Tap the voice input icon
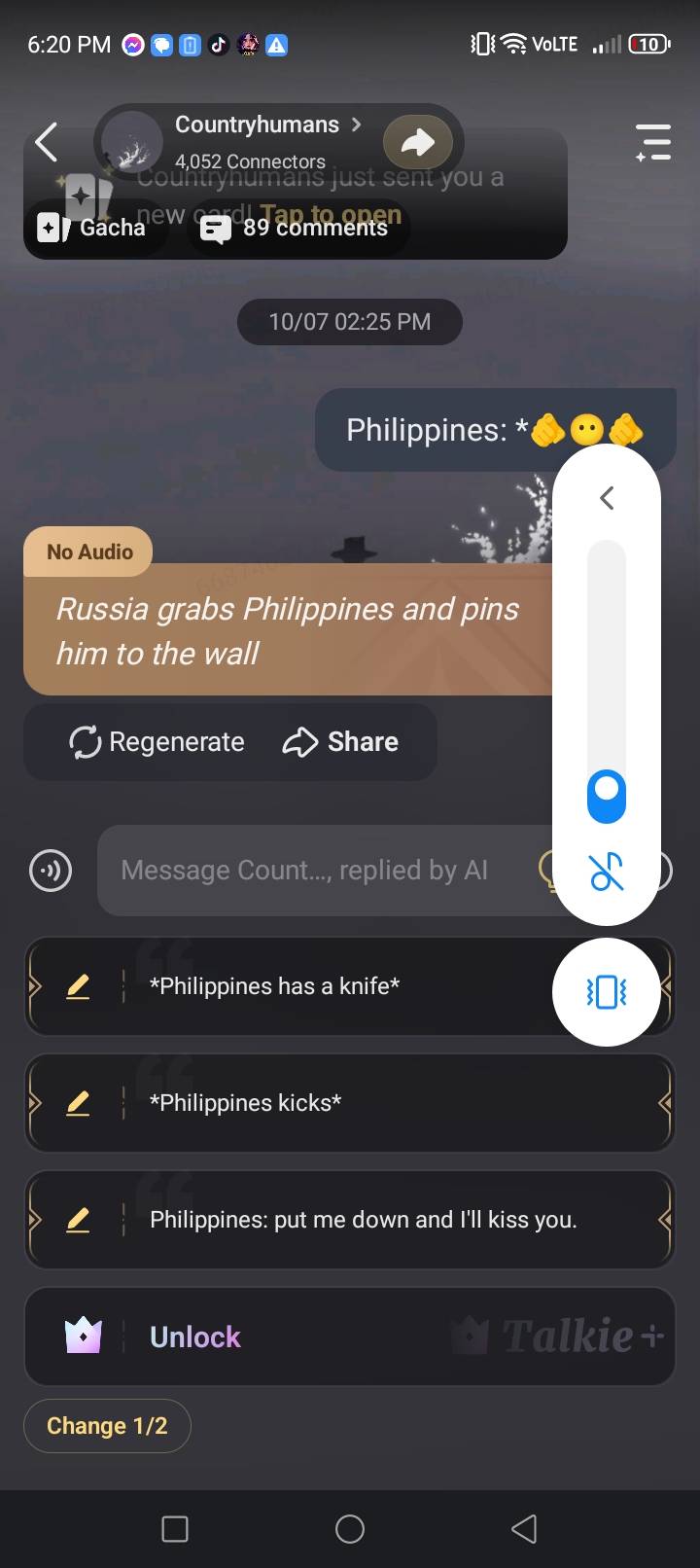700x1568 pixels. tap(51, 870)
